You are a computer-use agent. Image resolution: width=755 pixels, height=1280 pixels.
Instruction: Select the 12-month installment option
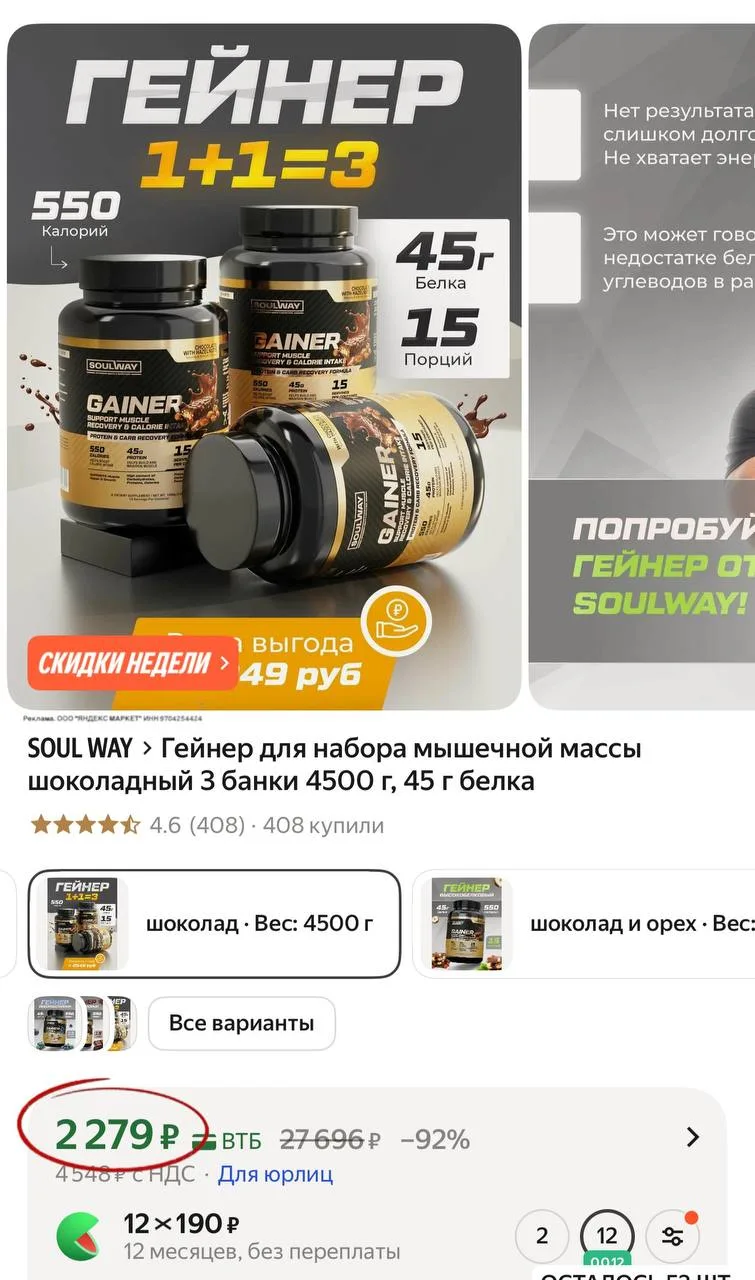(607, 1236)
